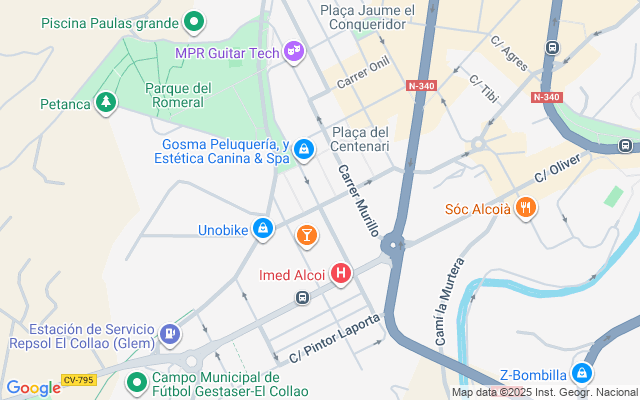This screenshot has width=640, height=400.
Task: Open the Piscina Paulas grande marker
Action: tap(196, 21)
